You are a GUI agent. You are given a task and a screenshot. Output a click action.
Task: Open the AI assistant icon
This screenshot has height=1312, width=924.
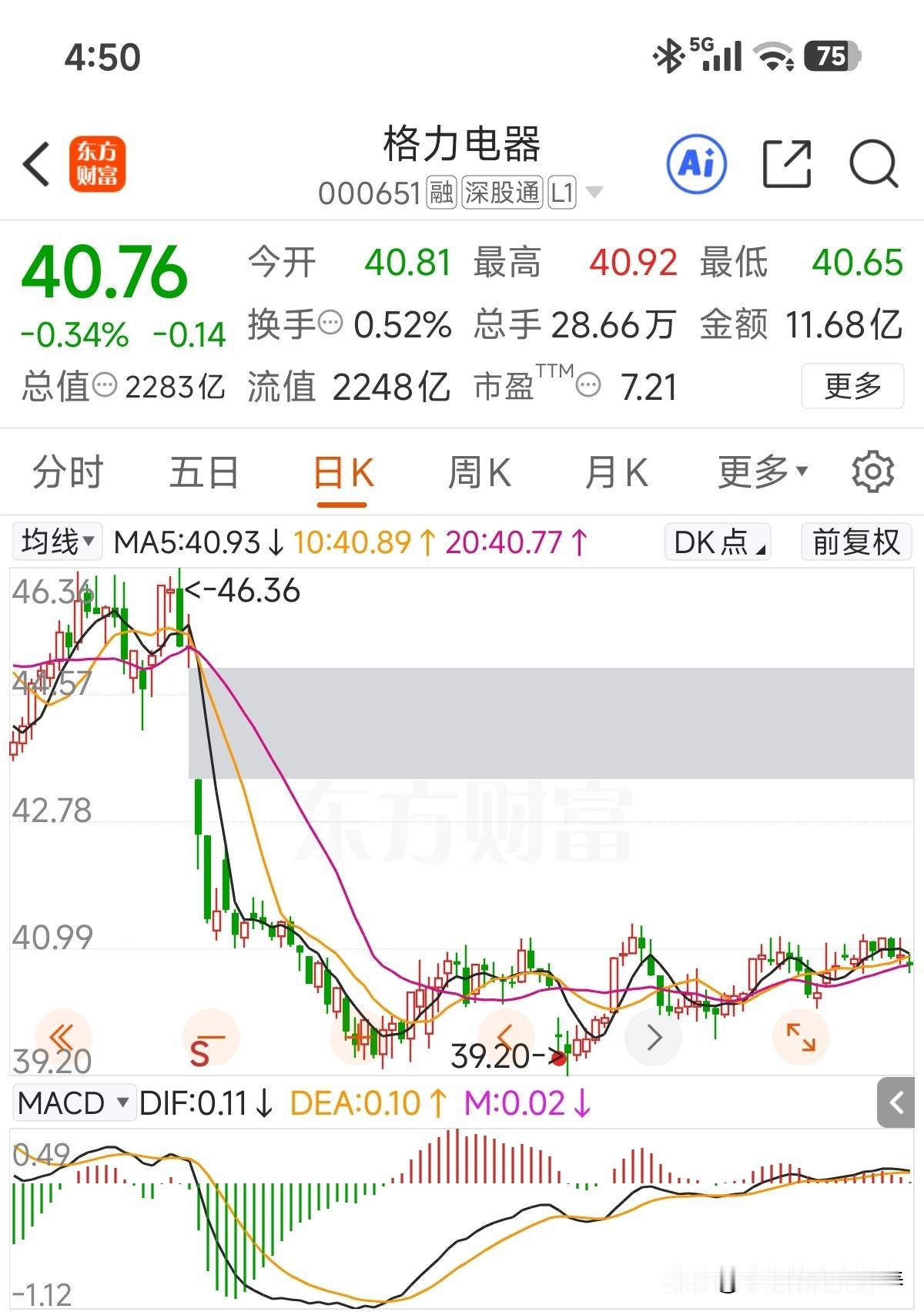tap(697, 164)
